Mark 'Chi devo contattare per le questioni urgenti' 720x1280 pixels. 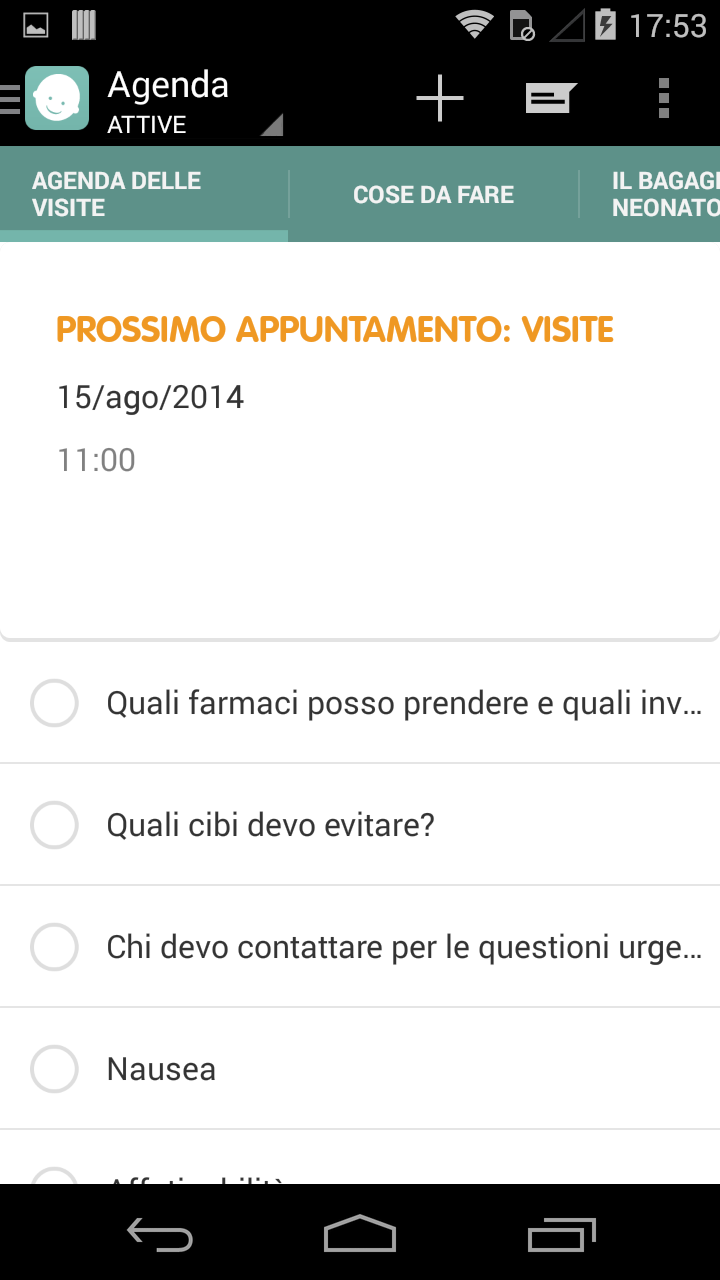coord(55,947)
